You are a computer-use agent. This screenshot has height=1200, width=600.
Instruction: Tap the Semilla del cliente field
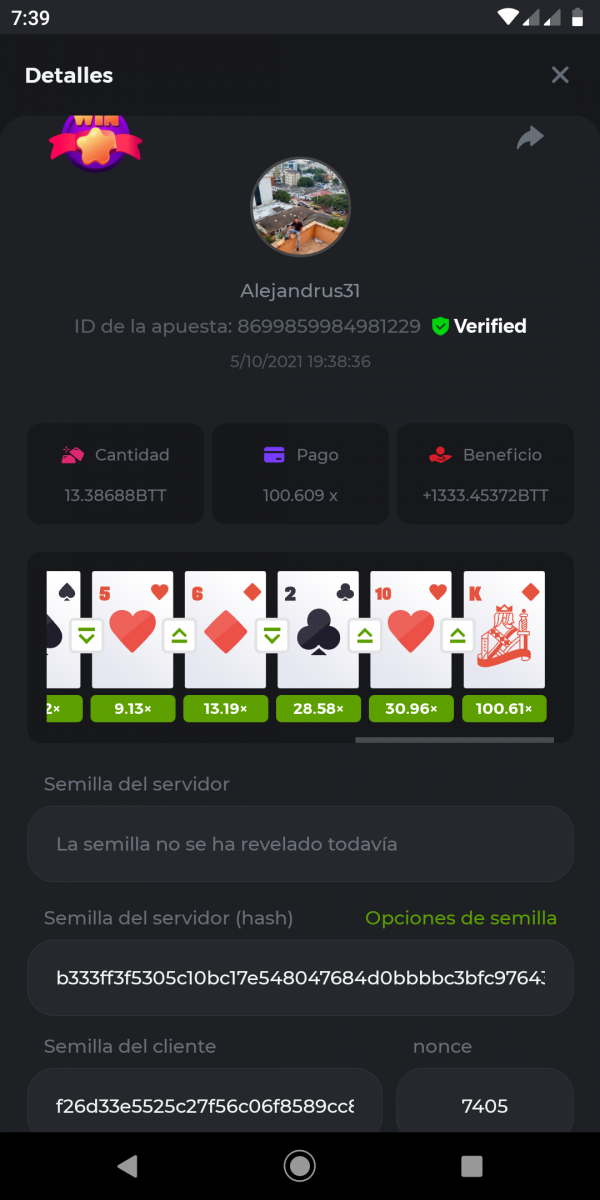205,1104
